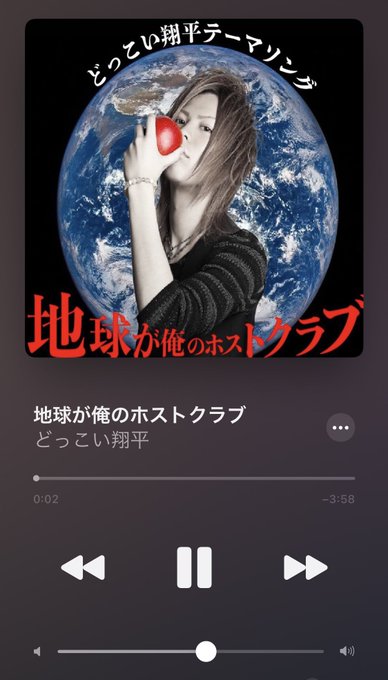Skip back to the previous track
388x680 pixels.
pyautogui.click(x=83, y=567)
